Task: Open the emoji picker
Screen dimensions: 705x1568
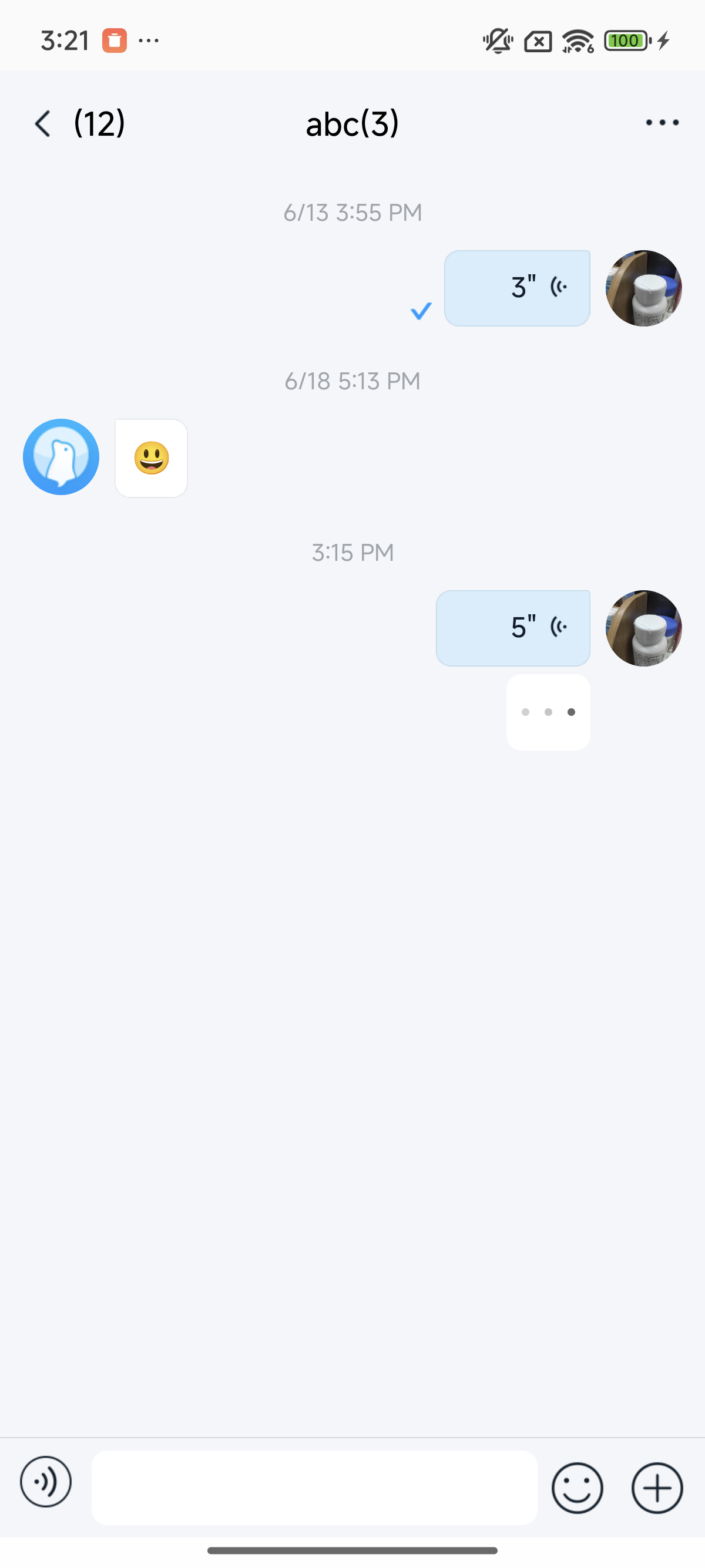Action: click(576, 1488)
